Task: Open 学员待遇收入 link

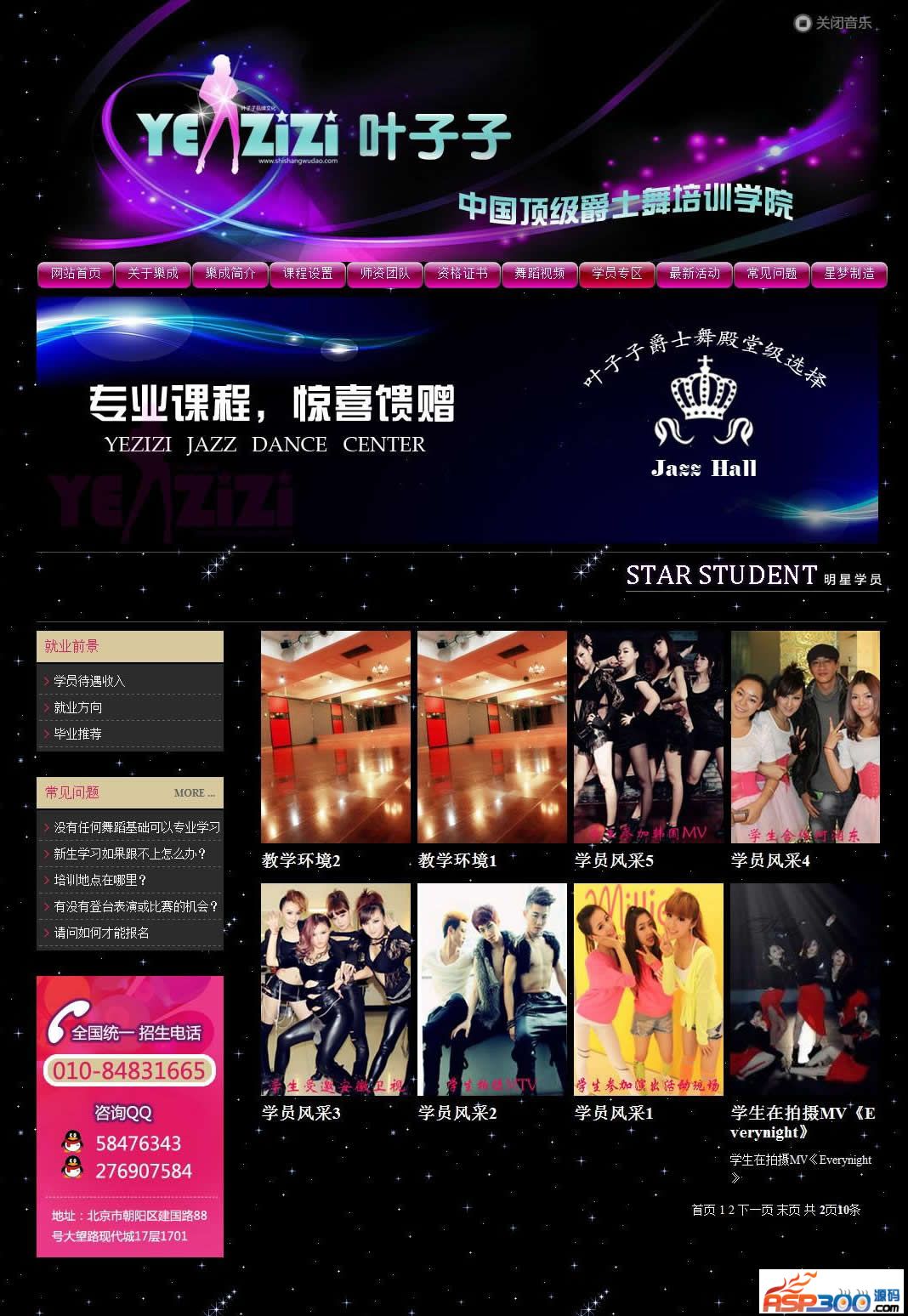Action: tap(89, 681)
